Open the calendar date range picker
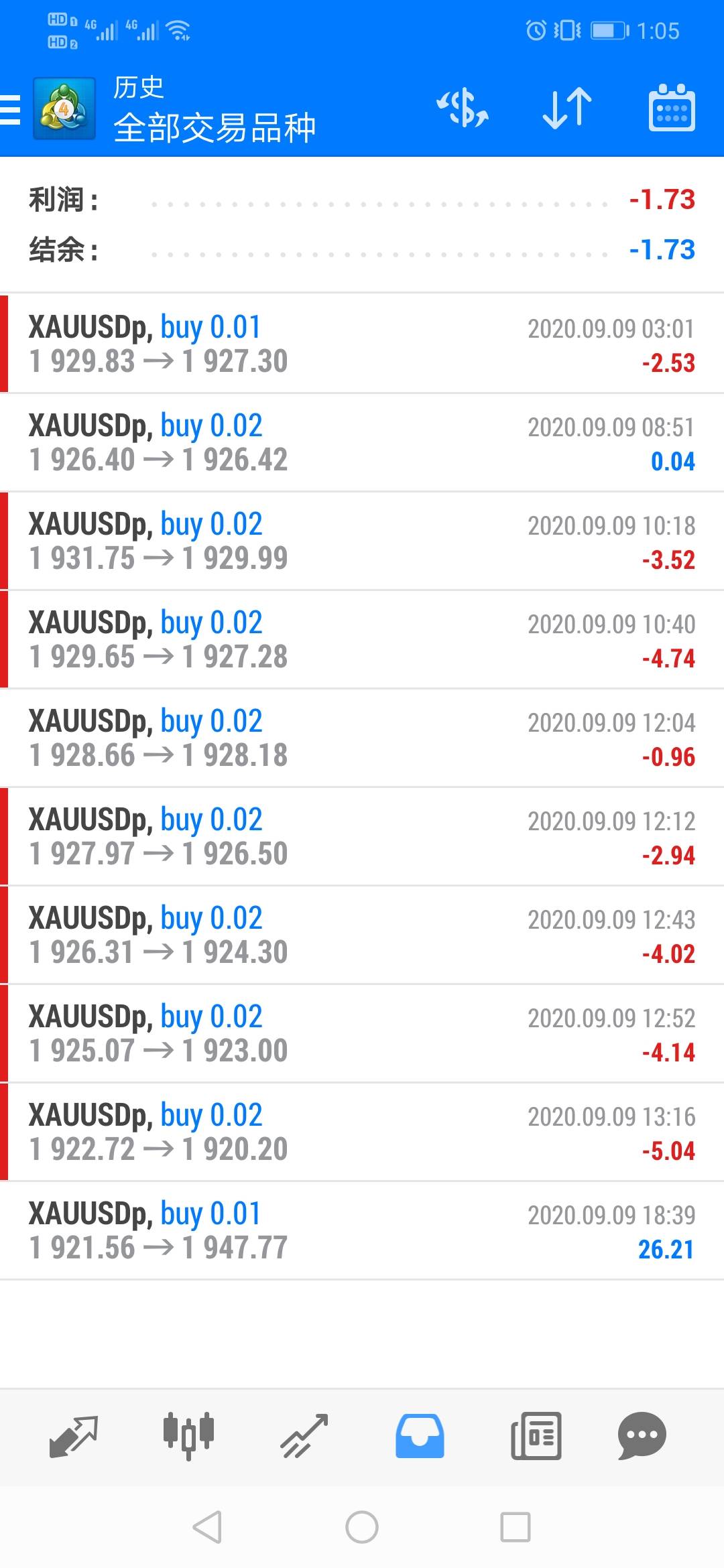Screen dimensions: 724x1568 (x=672, y=108)
